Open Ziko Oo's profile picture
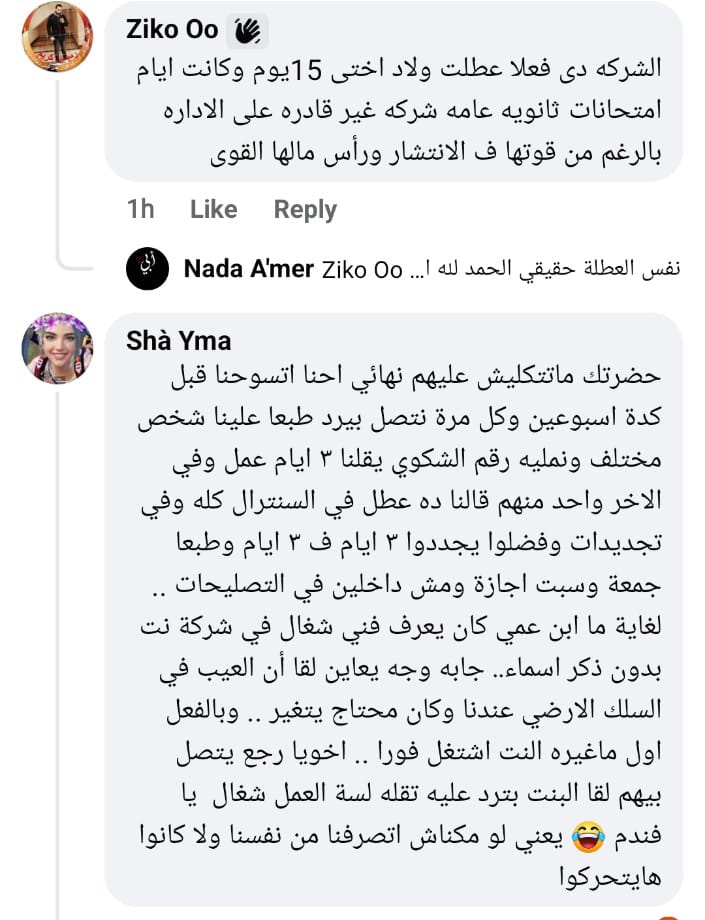This screenshot has width=705, height=920. [x=58, y=36]
